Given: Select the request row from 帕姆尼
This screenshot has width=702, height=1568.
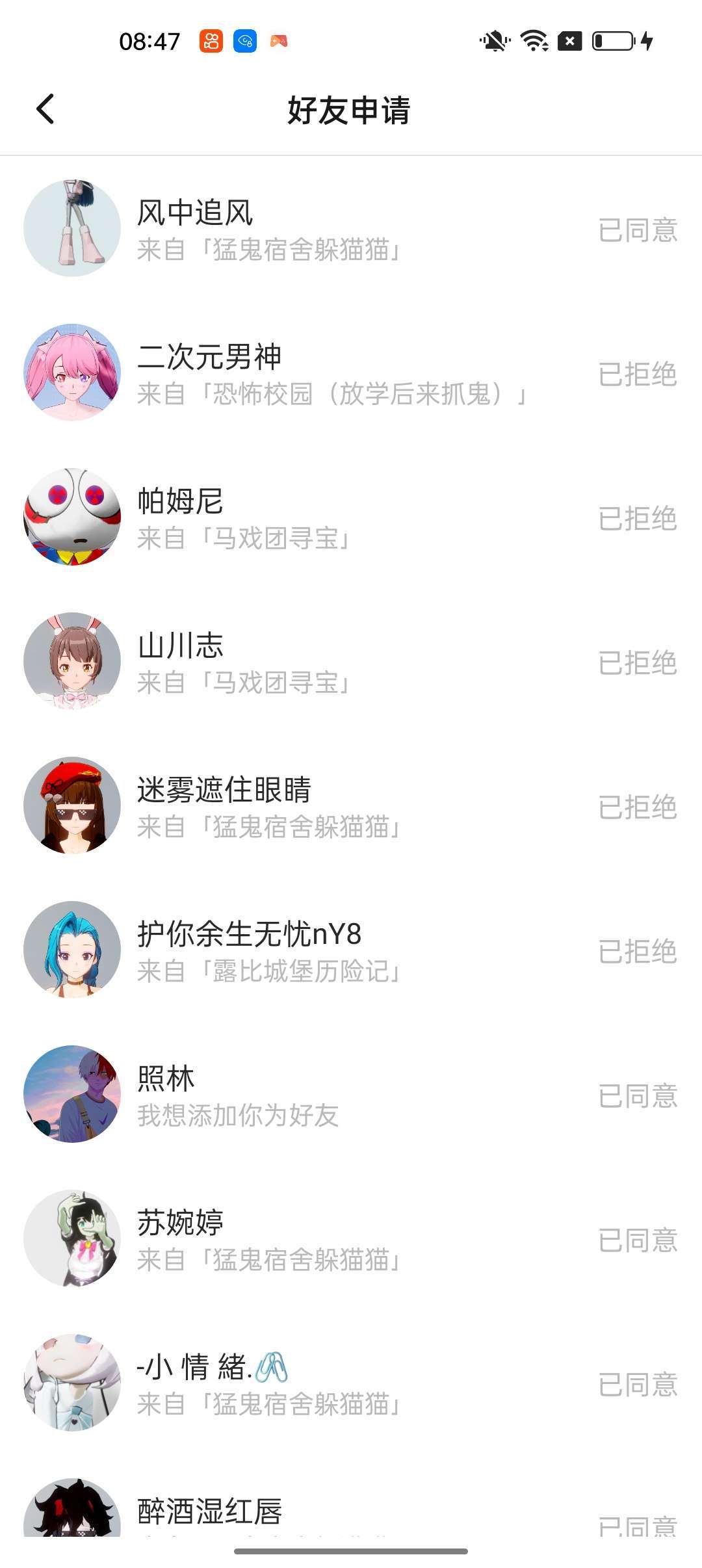Looking at the screenshot, I should (x=351, y=517).
